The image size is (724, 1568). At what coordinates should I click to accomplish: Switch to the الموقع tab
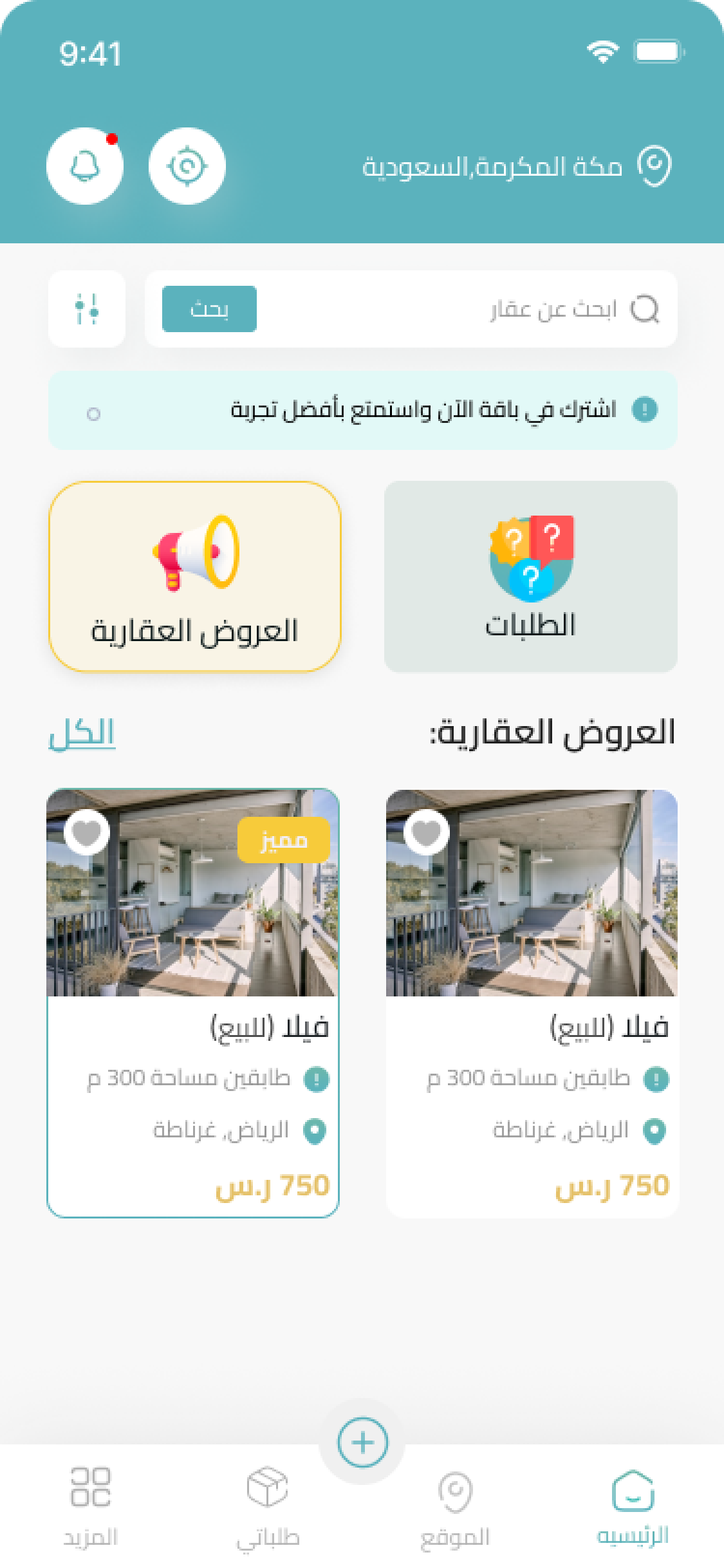click(x=455, y=1506)
